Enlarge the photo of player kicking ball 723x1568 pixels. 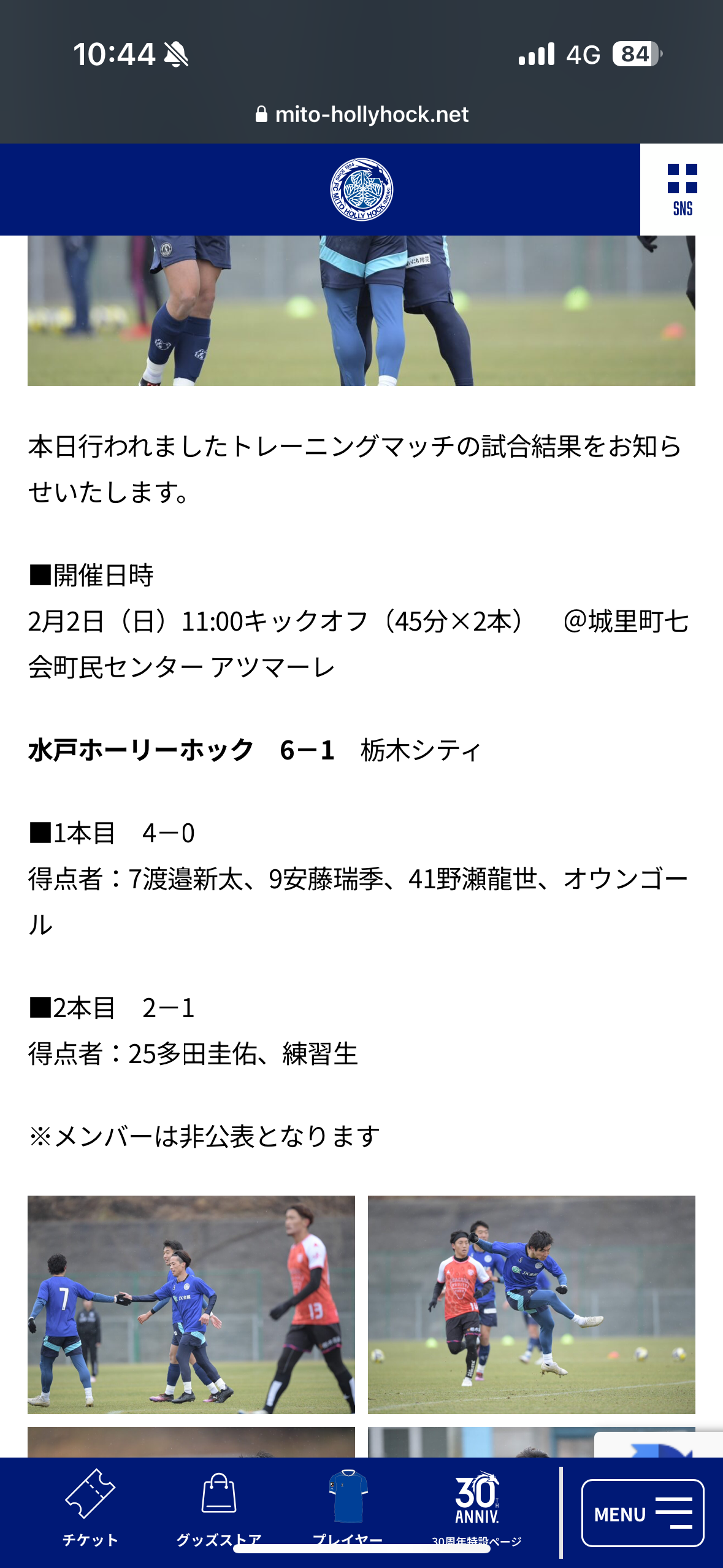click(x=531, y=1304)
